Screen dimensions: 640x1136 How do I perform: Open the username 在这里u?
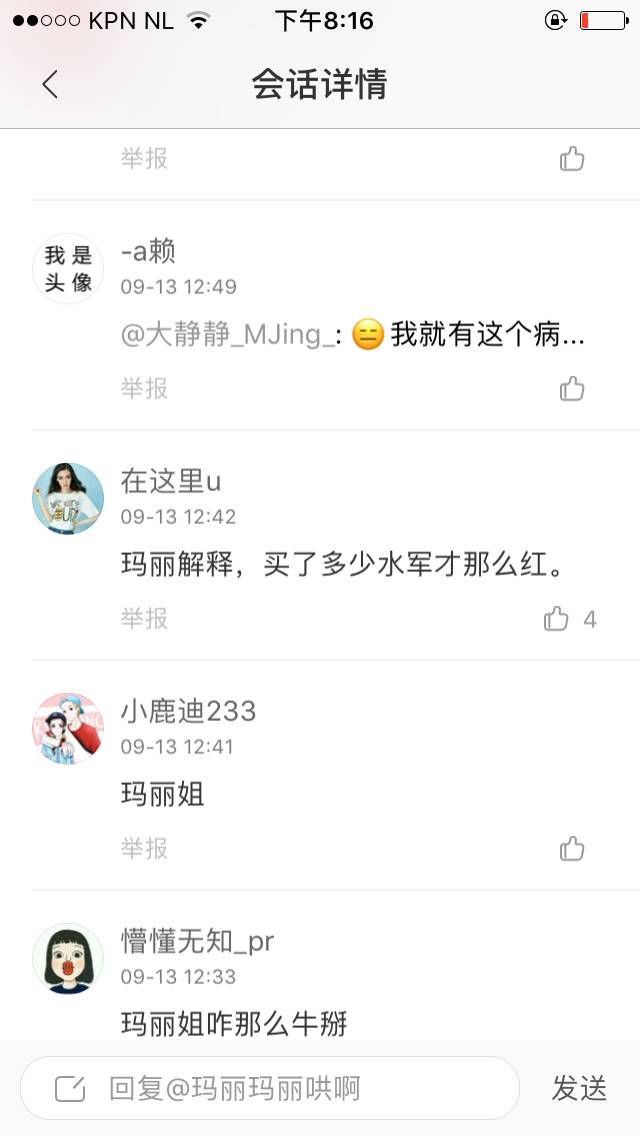170,481
